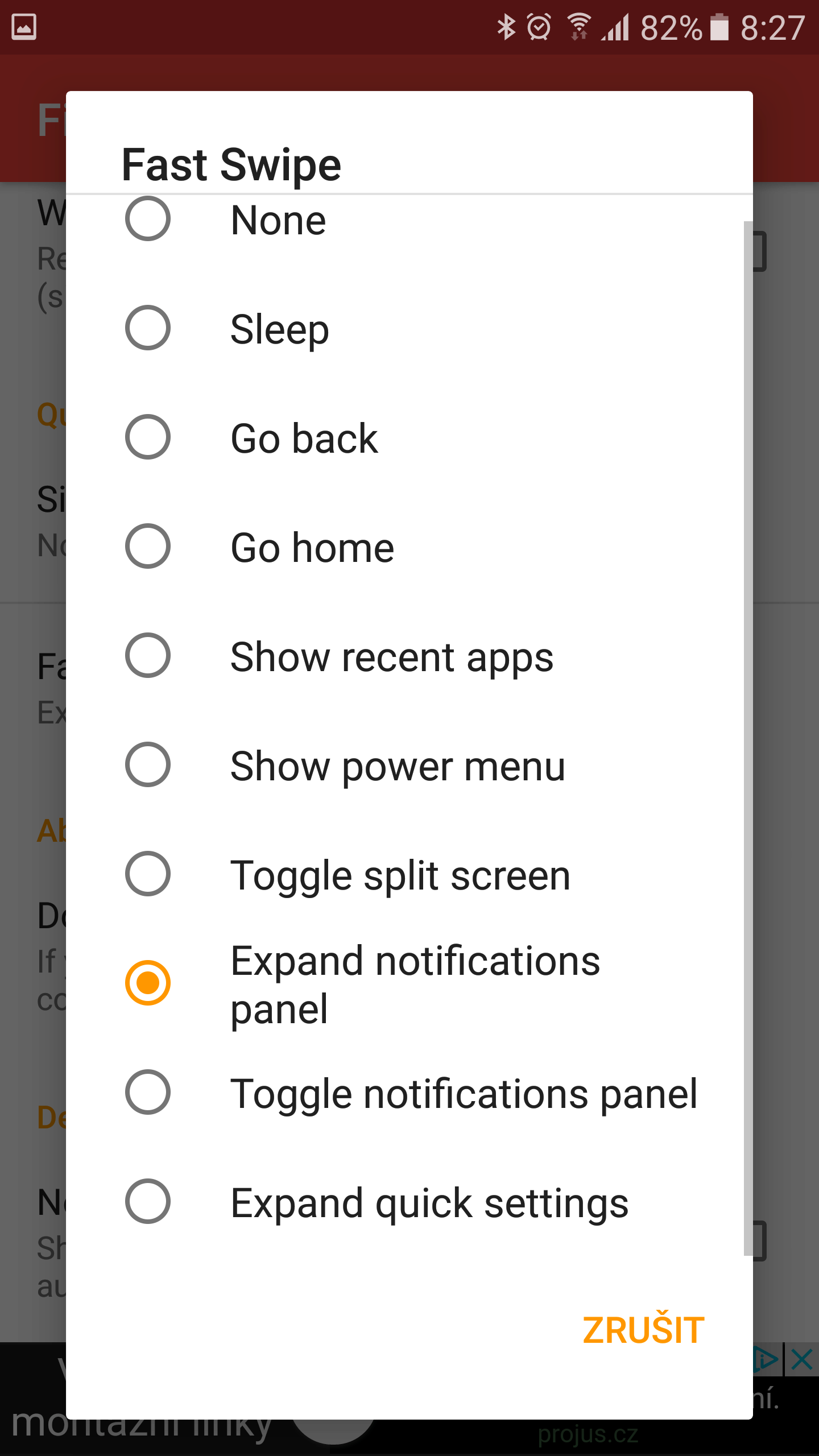This screenshot has width=819, height=1456.
Task: Close the ad banner with X
Action: pos(802,1360)
